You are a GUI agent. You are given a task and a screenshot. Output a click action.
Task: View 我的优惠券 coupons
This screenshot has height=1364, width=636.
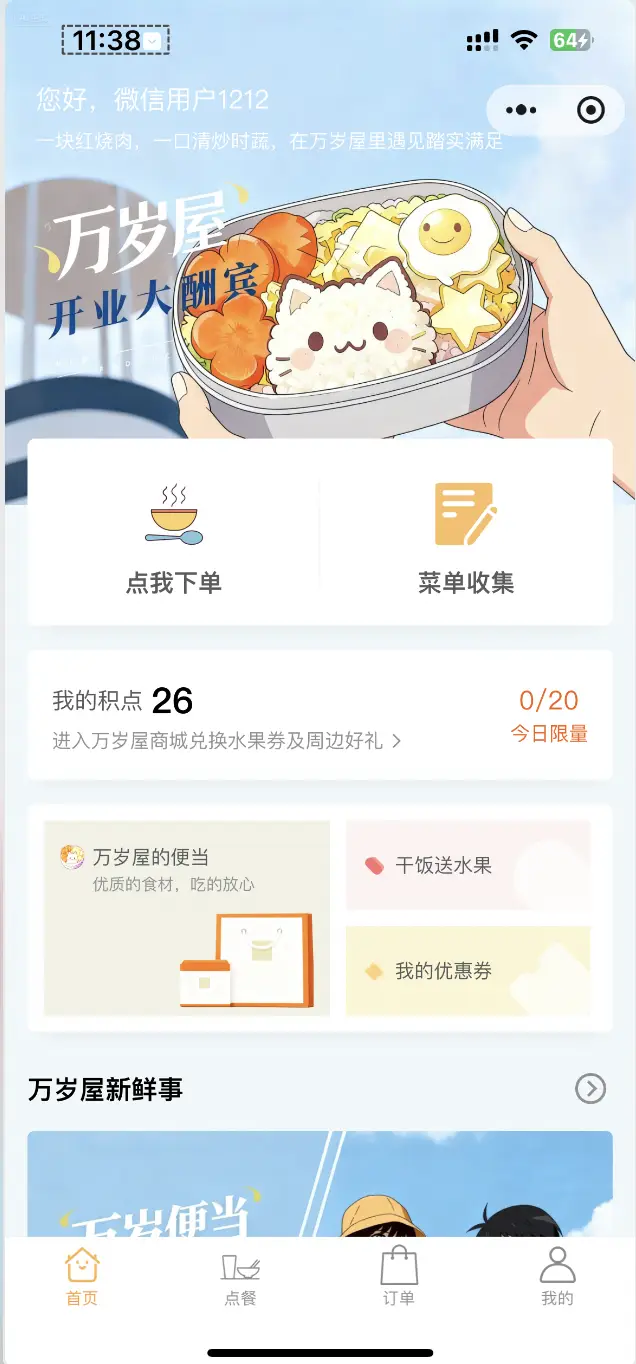[x=468, y=971]
